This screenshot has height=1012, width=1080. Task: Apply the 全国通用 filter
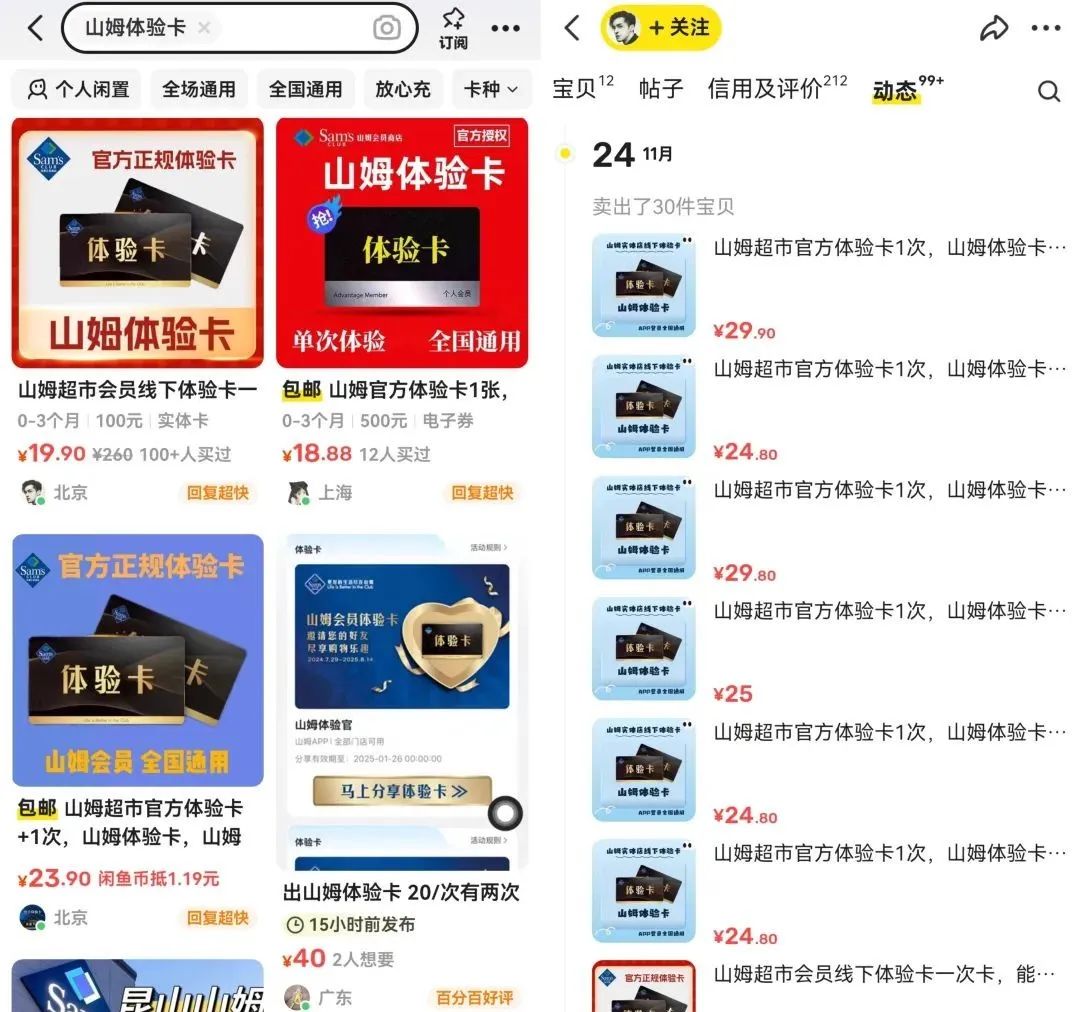point(305,89)
